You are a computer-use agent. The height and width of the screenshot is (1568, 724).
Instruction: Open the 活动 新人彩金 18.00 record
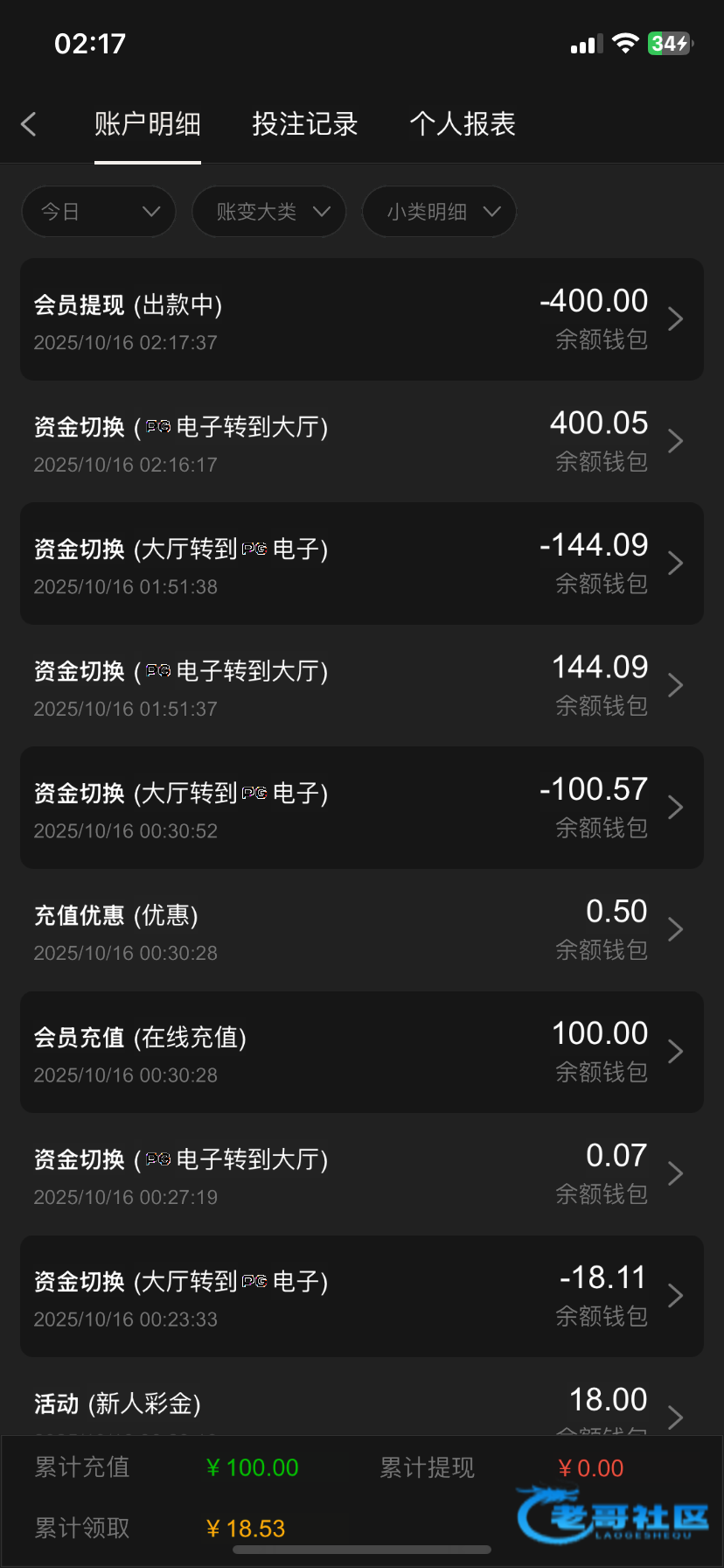tap(362, 1407)
